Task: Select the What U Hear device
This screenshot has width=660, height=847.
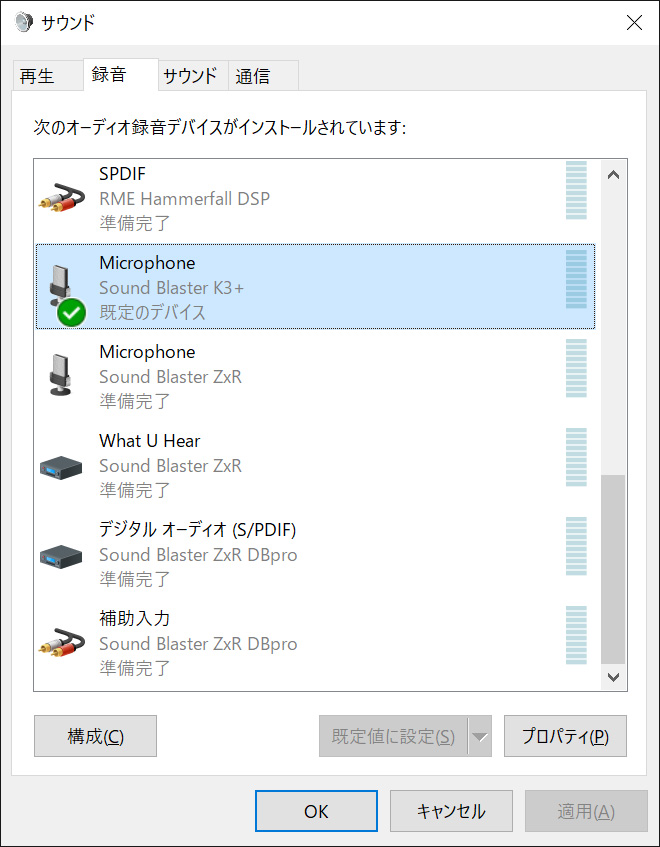Action: point(300,465)
